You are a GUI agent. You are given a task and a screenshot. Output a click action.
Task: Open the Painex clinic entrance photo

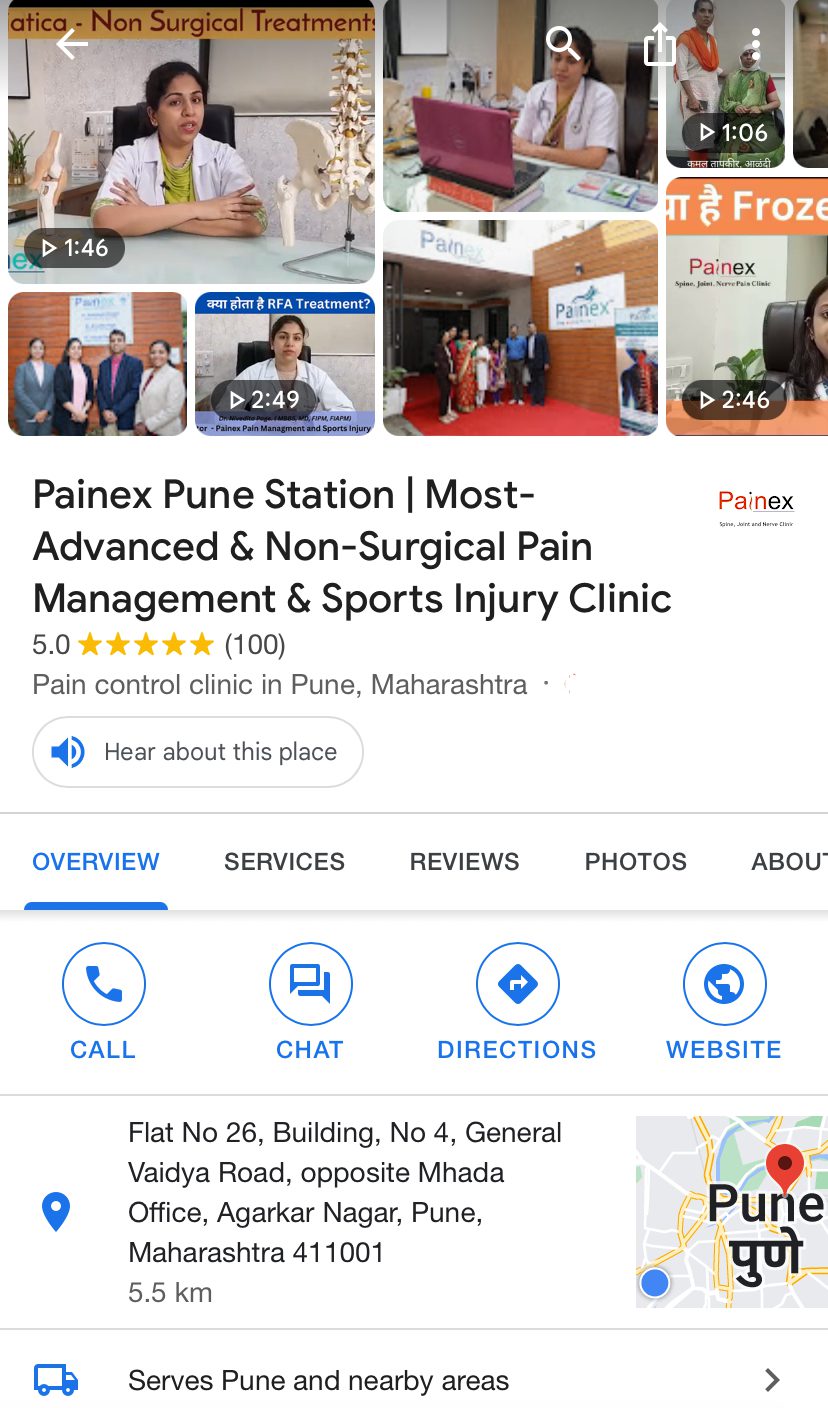tap(520, 328)
